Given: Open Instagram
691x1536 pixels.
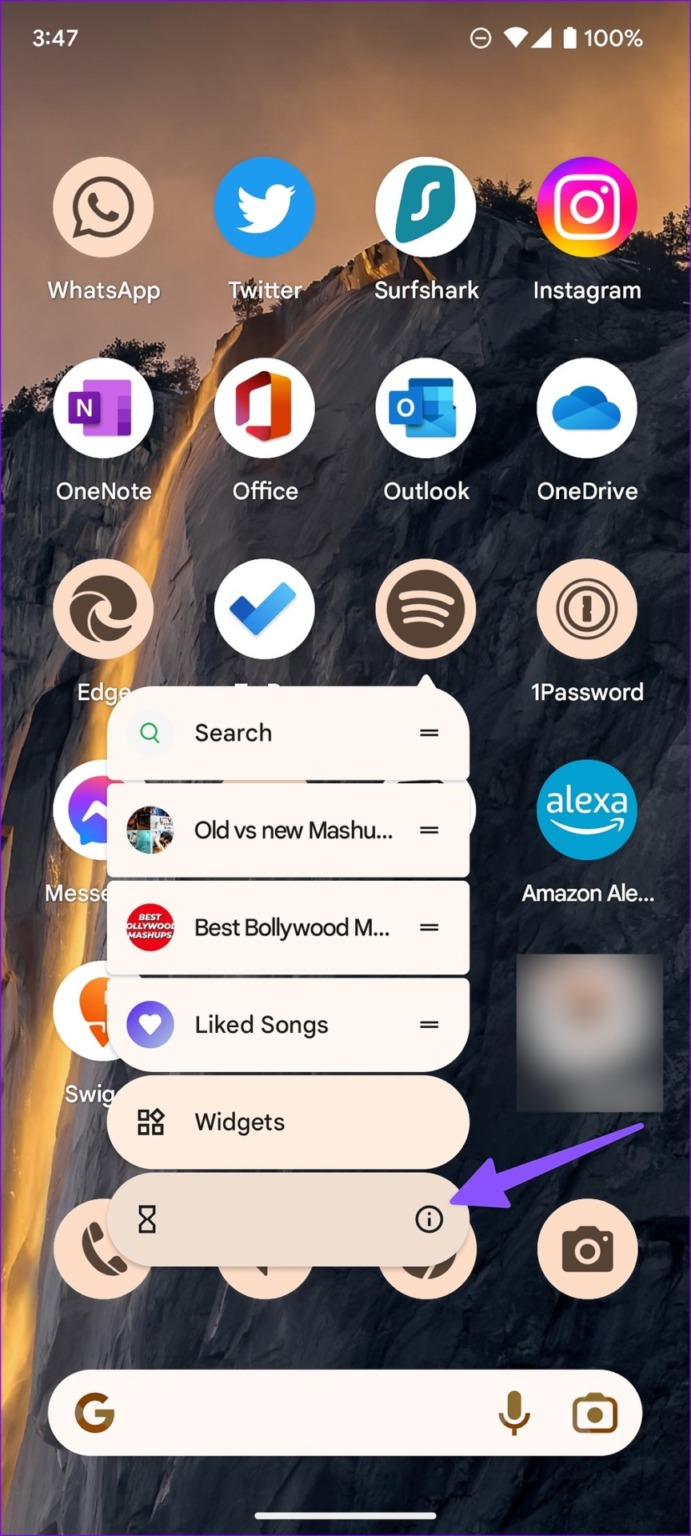Looking at the screenshot, I should (x=587, y=208).
